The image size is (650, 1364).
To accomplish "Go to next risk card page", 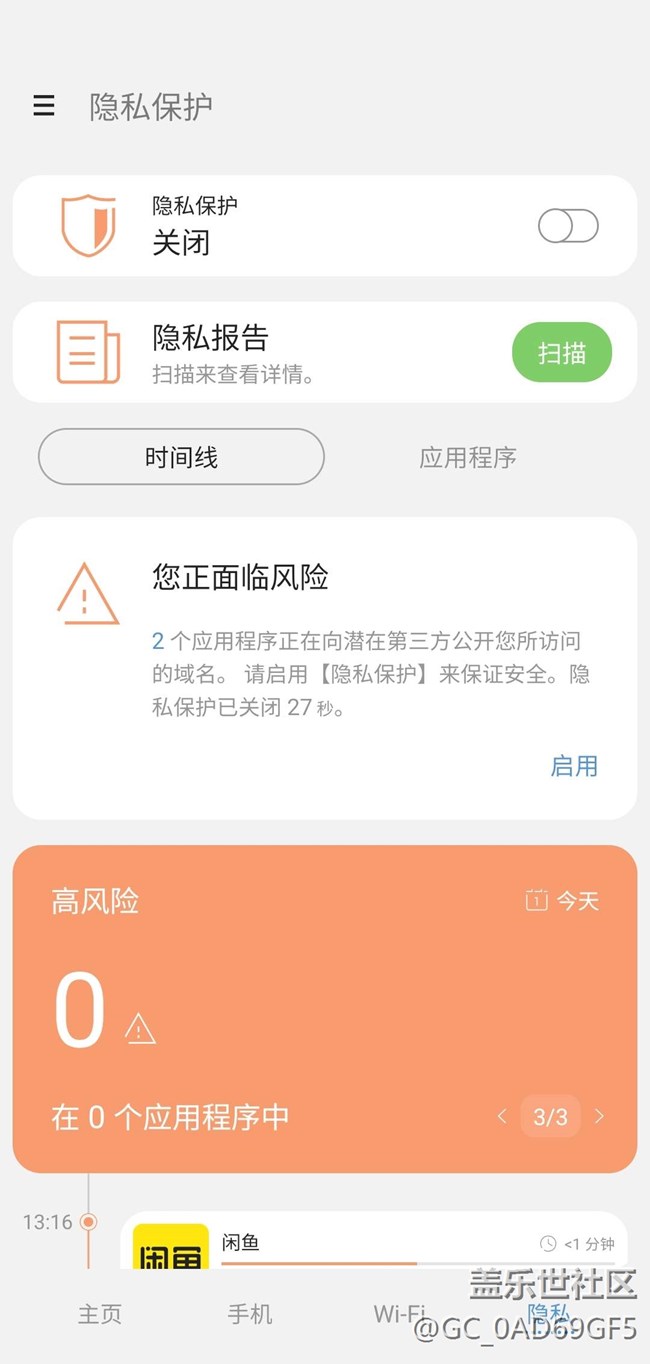I will [599, 1116].
